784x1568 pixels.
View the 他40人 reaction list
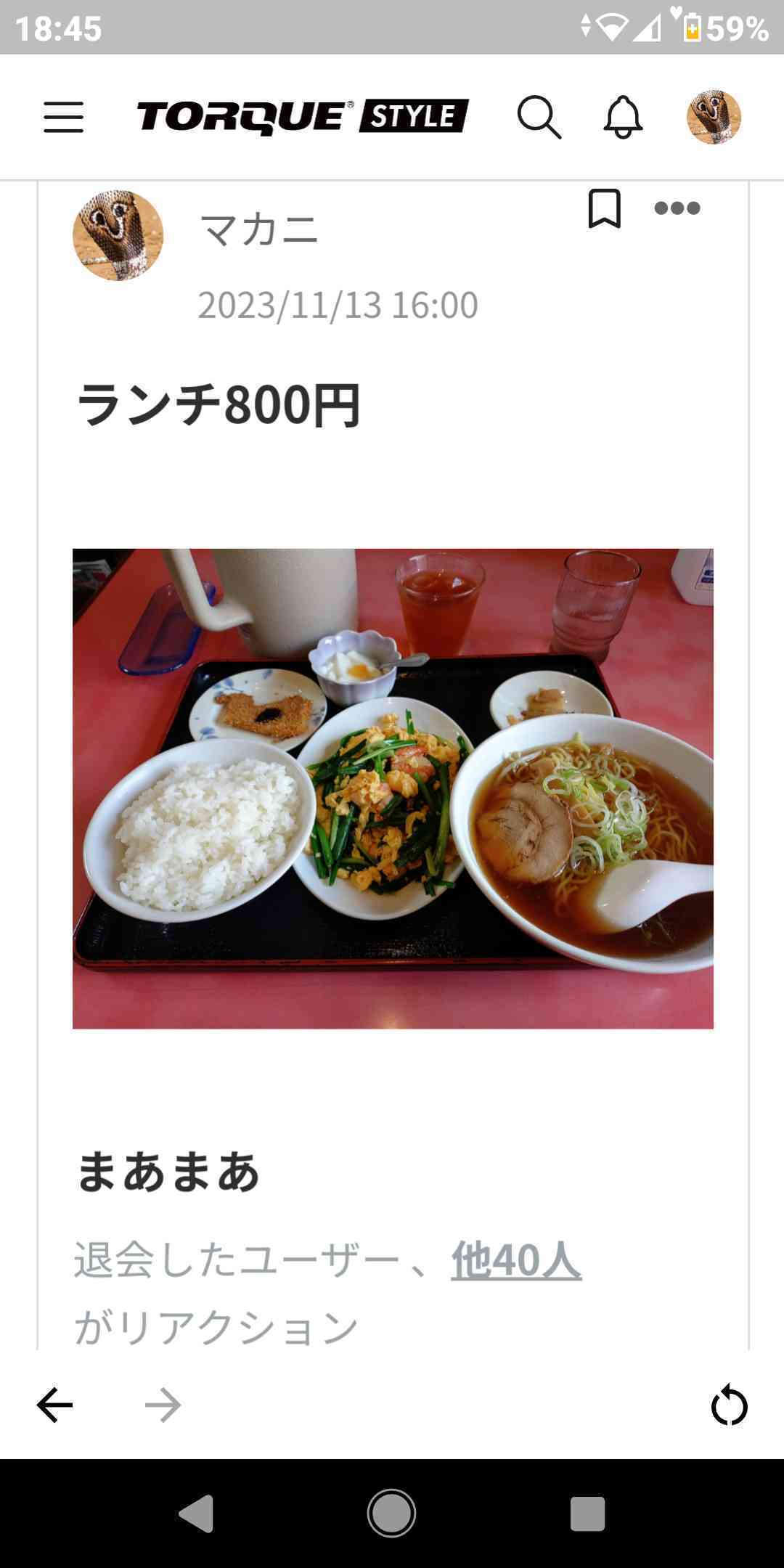click(515, 1259)
